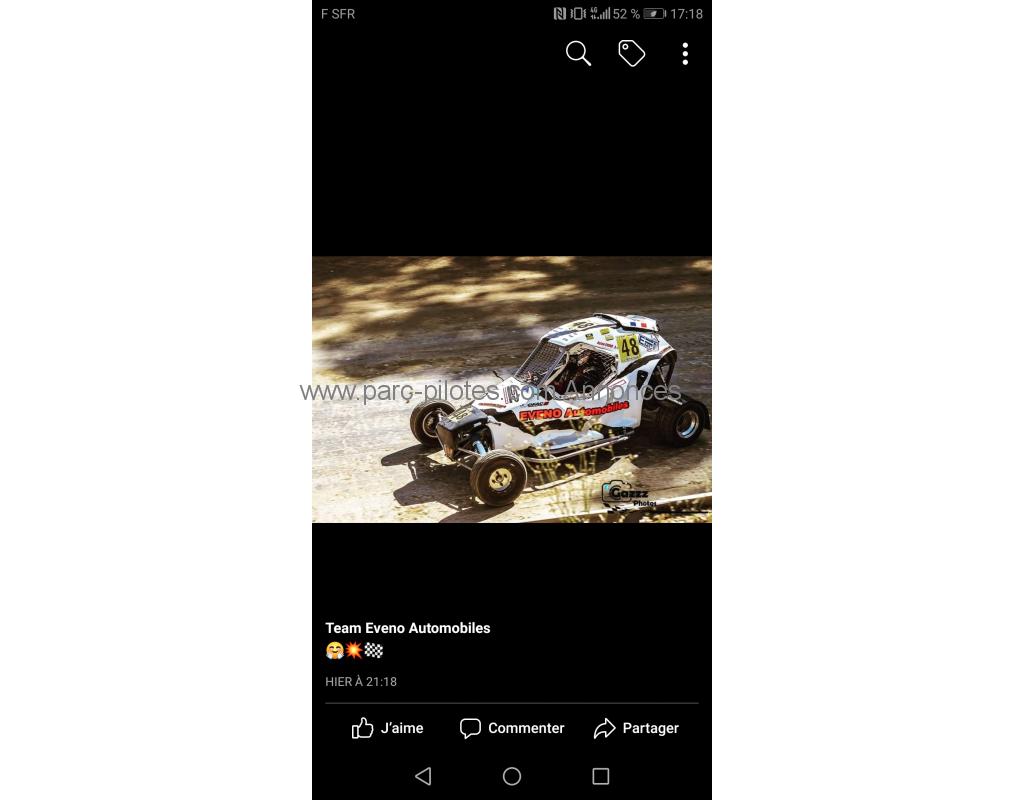Go to the system home screen

[x=512, y=776]
